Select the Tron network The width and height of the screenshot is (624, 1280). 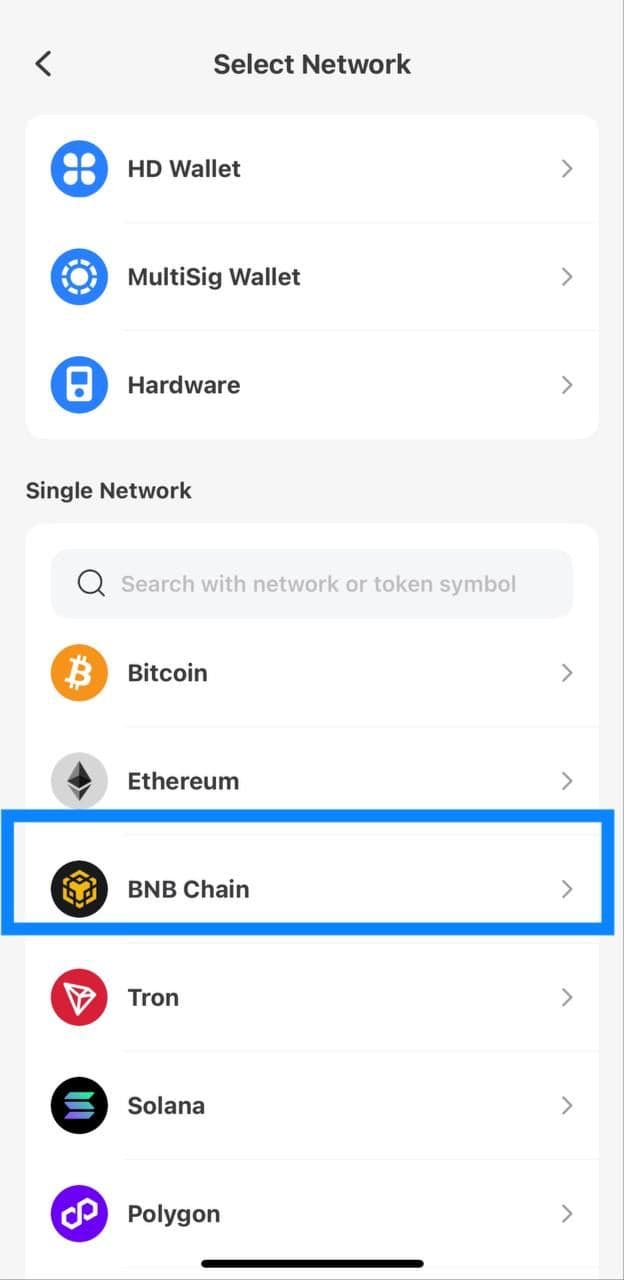coord(312,997)
